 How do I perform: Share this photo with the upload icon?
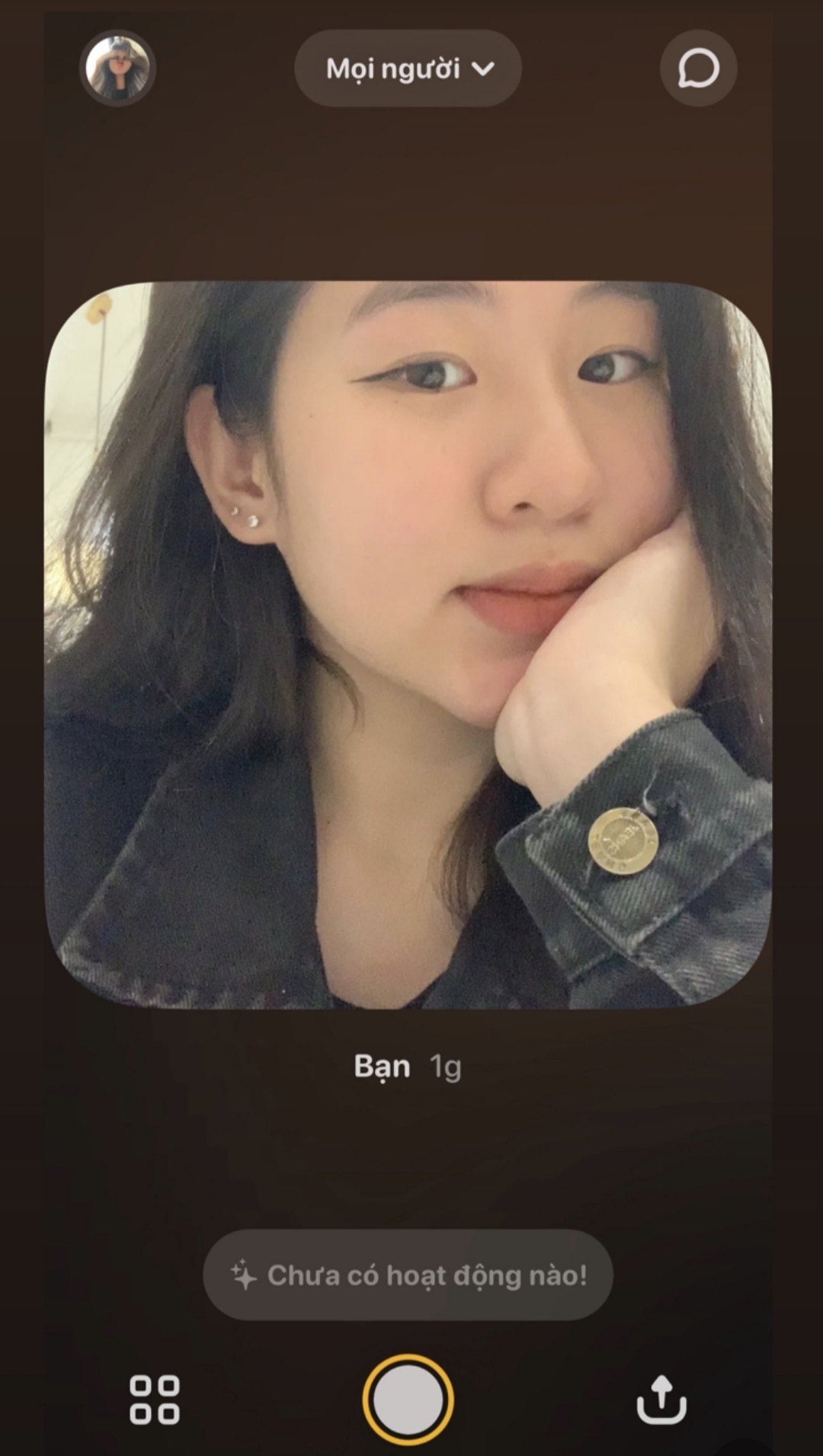click(661, 1400)
